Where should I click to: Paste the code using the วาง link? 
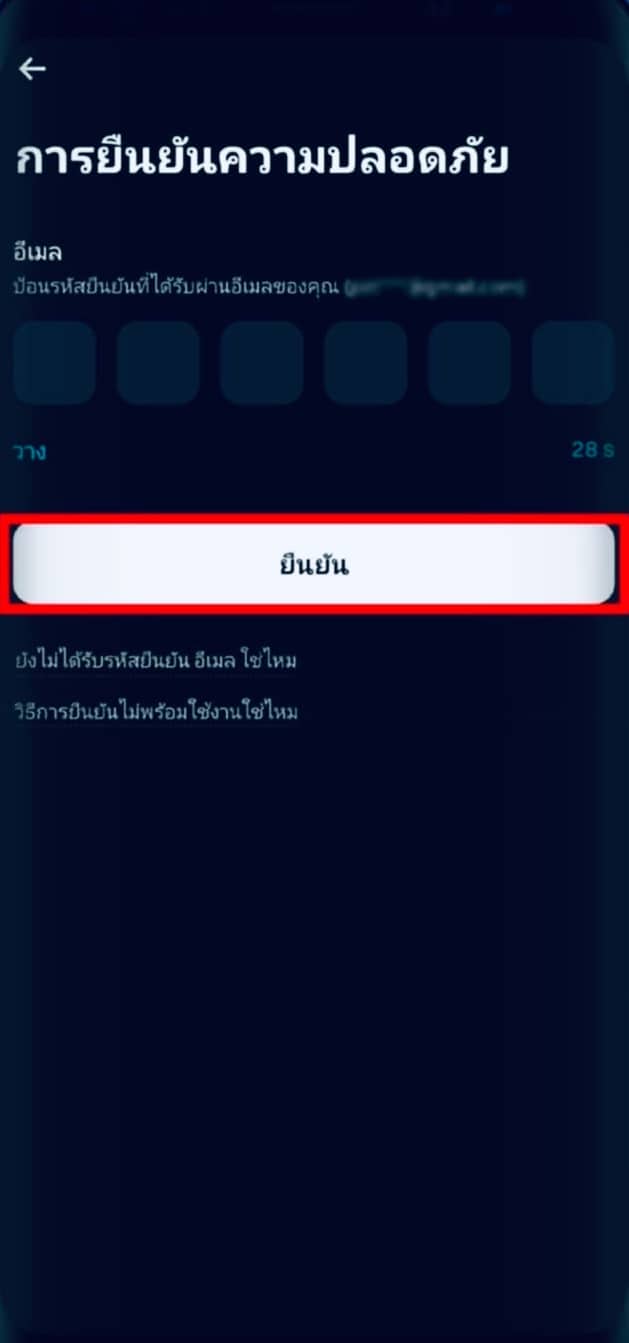click(x=29, y=451)
